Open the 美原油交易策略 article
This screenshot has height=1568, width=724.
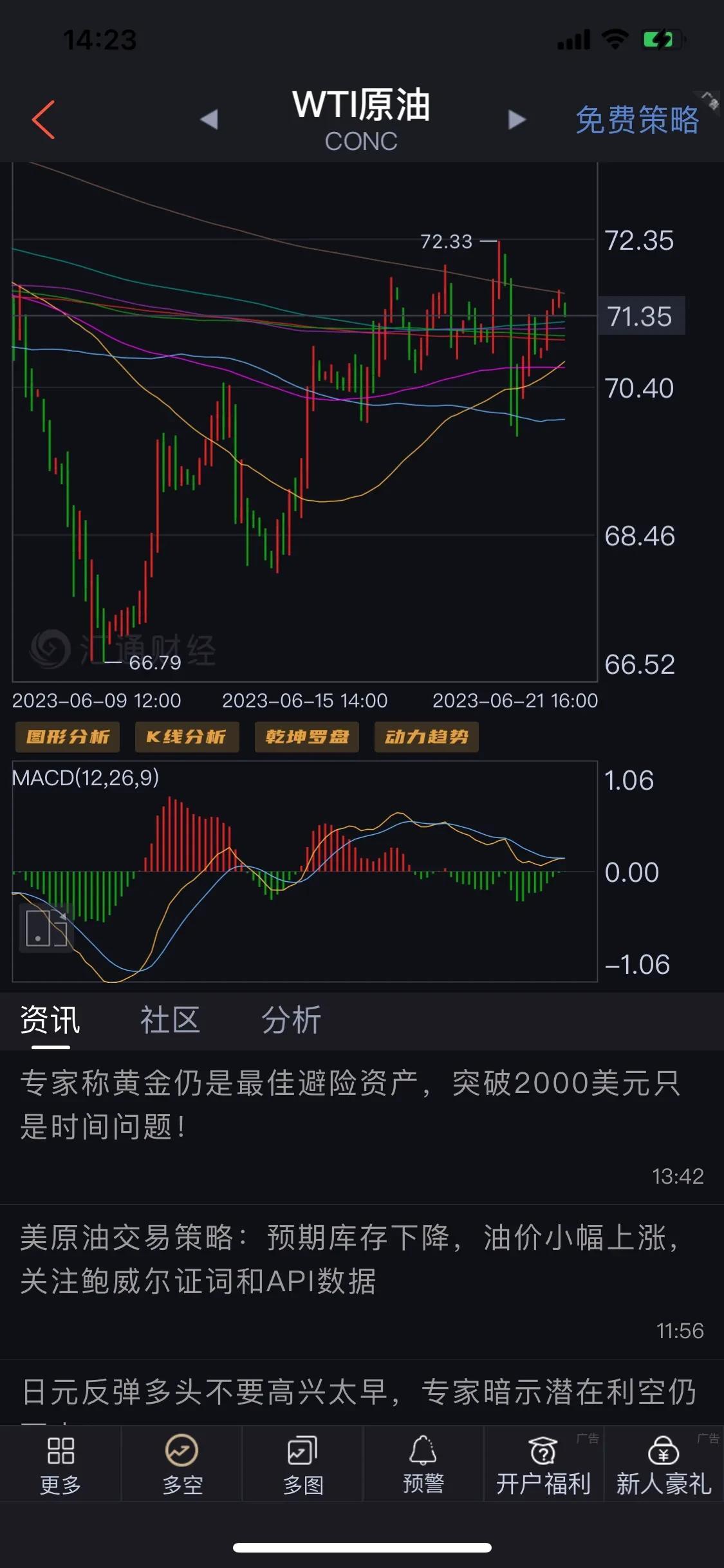point(351,1259)
